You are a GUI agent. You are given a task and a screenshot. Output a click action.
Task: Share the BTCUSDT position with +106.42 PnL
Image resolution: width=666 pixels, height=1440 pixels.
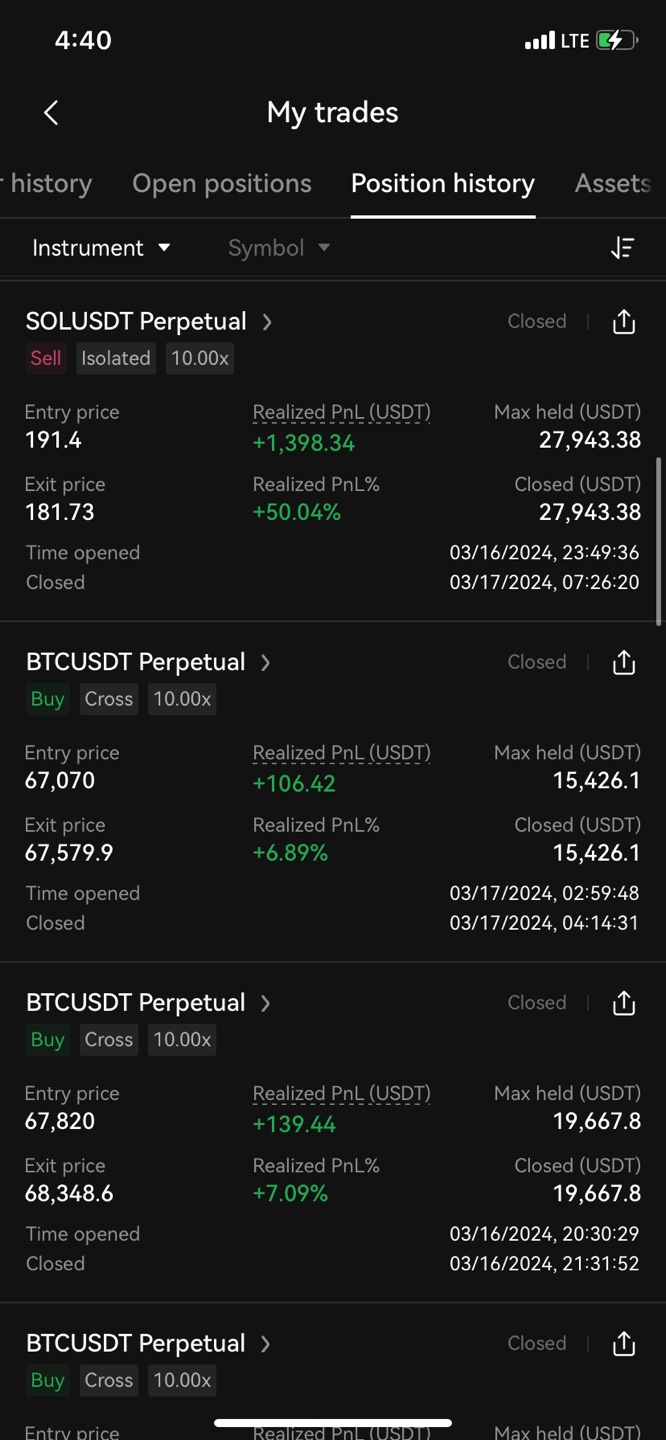(x=624, y=662)
